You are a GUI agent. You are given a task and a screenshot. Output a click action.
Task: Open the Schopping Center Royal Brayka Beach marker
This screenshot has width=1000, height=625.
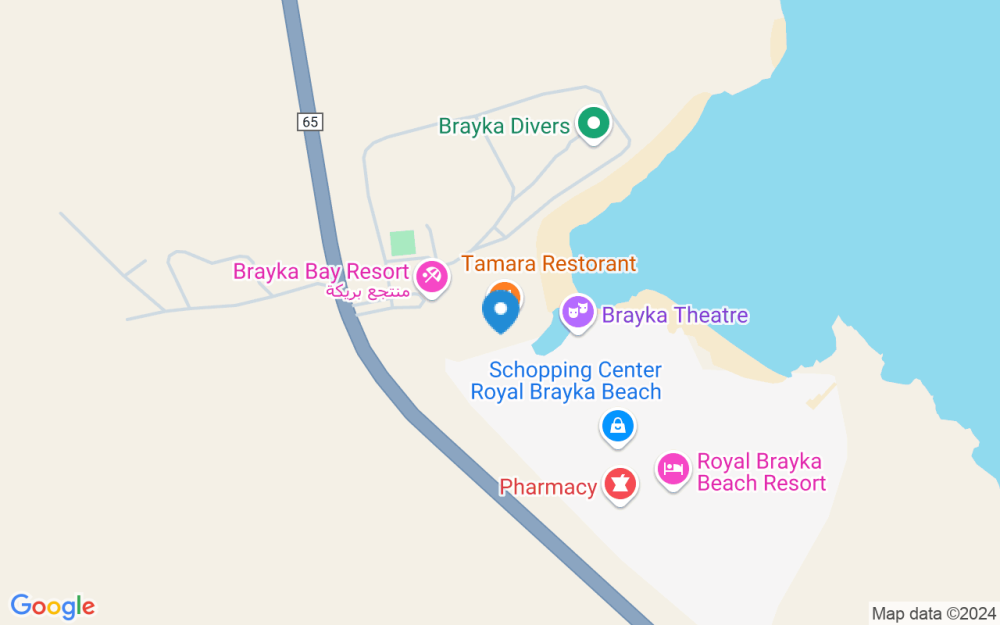click(619, 427)
